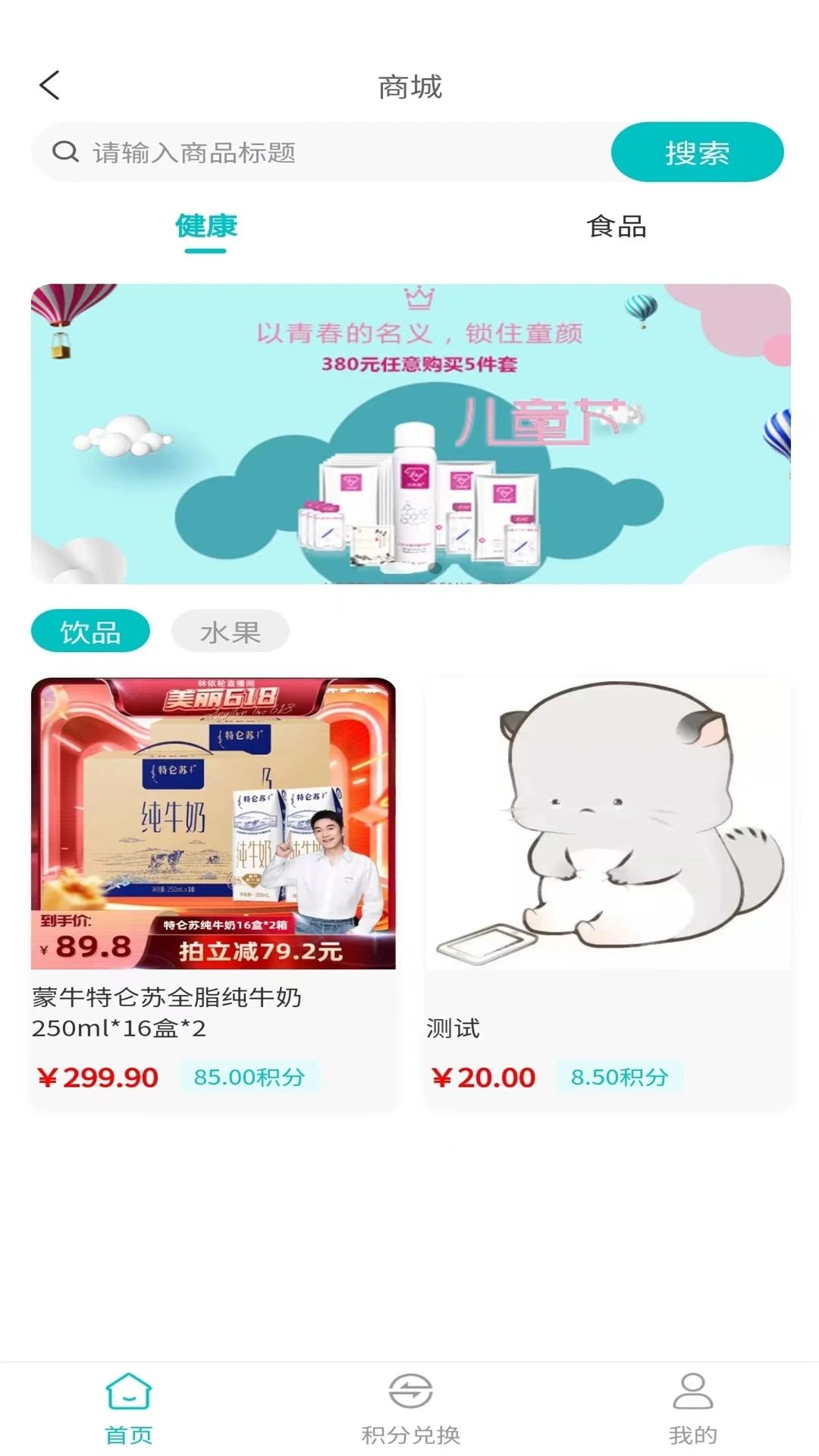Select the 饮品 category chip

coord(90,631)
